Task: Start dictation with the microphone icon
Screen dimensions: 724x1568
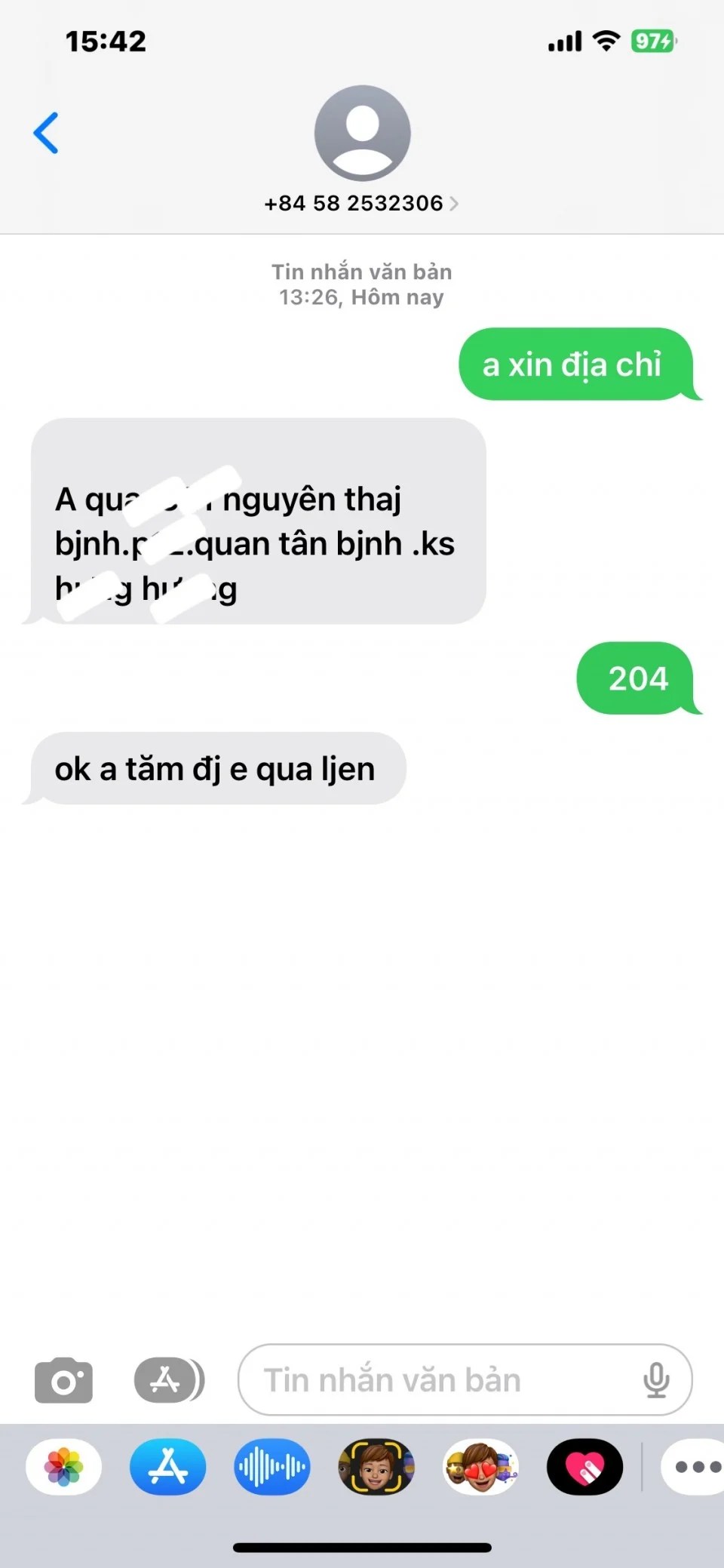Action: [x=656, y=1380]
